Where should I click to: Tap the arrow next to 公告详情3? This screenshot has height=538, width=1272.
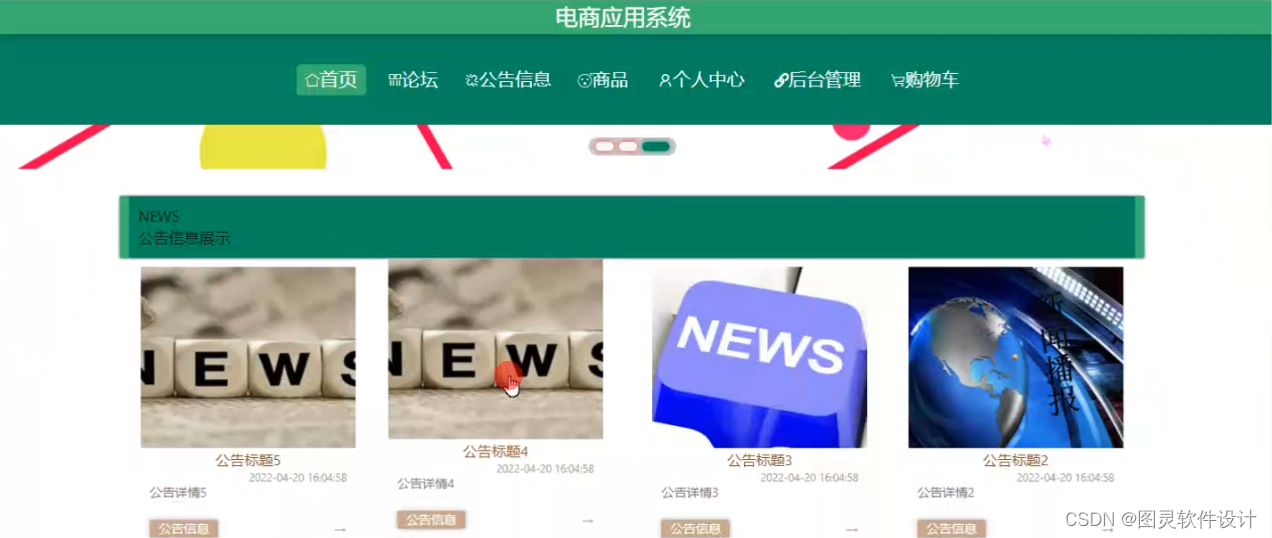(x=851, y=529)
